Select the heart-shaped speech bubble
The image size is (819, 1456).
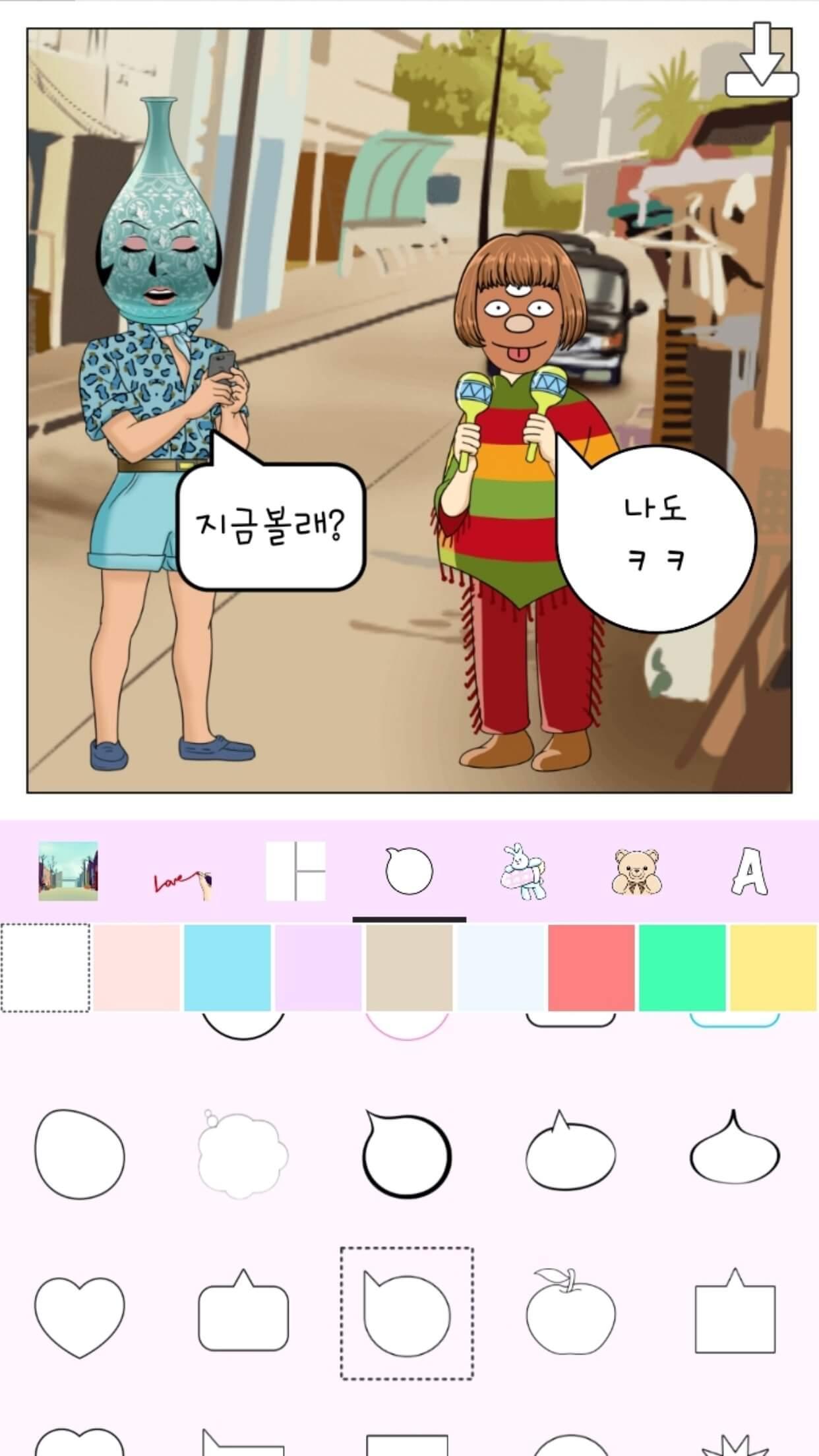click(x=79, y=1317)
